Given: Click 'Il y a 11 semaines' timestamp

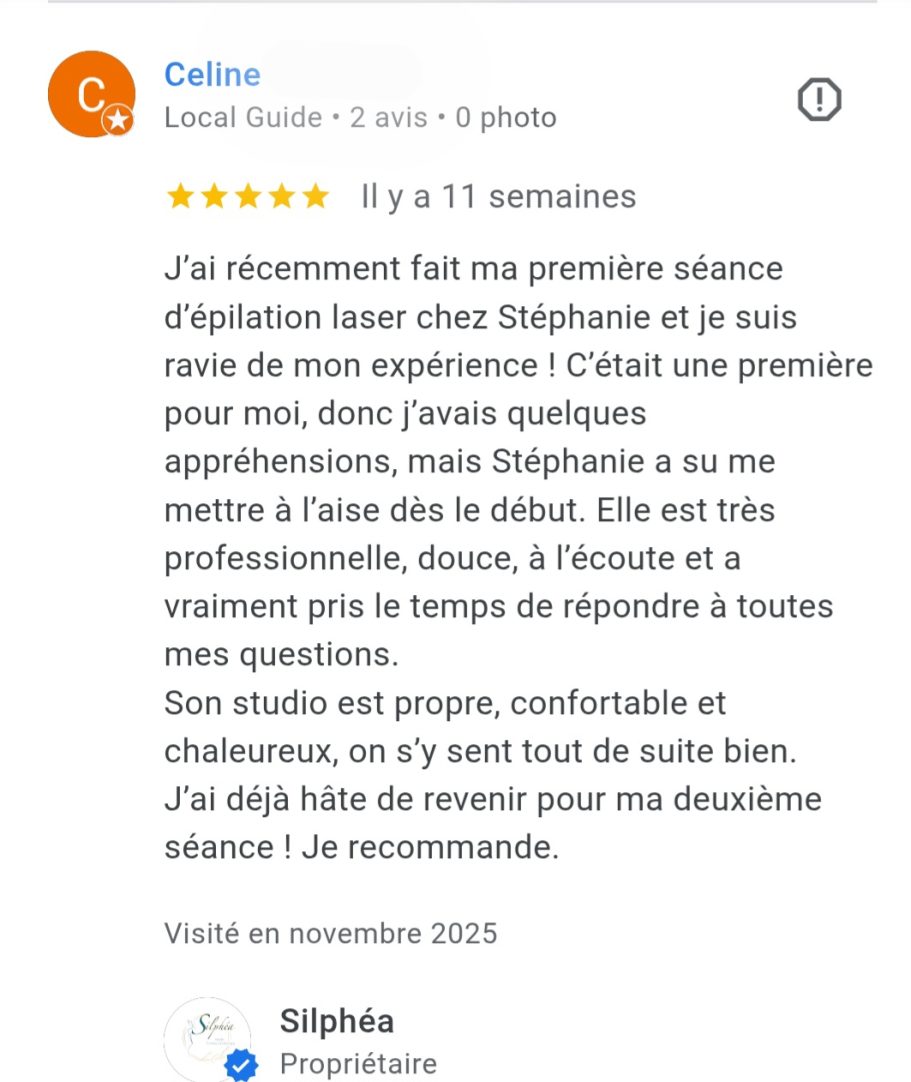Looking at the screenshot, I should point(496,196).
